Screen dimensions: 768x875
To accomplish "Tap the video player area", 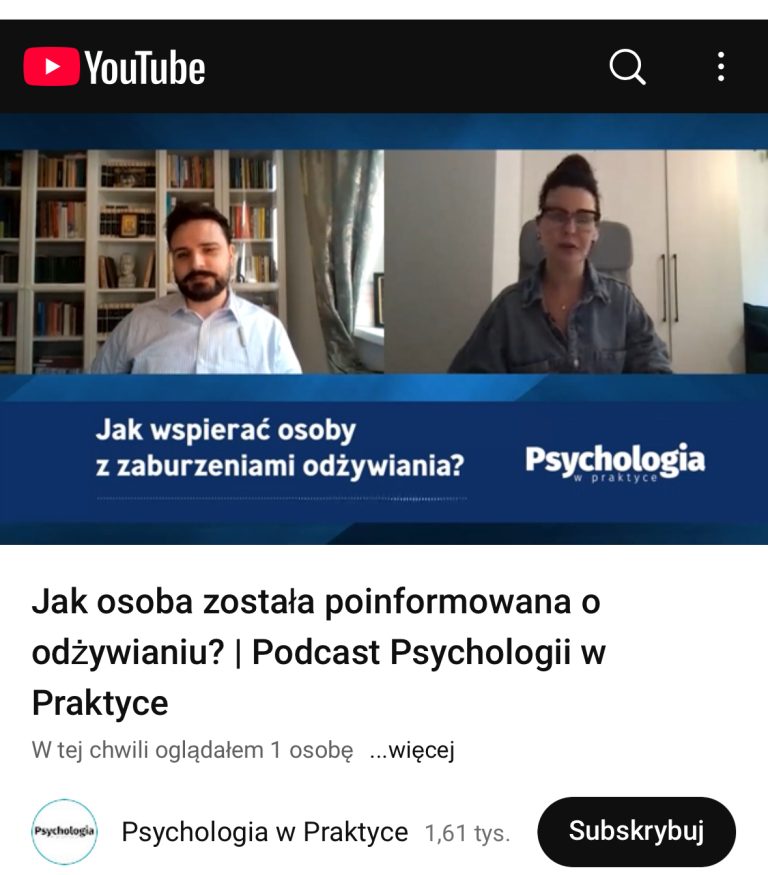I will pos(384,328).
